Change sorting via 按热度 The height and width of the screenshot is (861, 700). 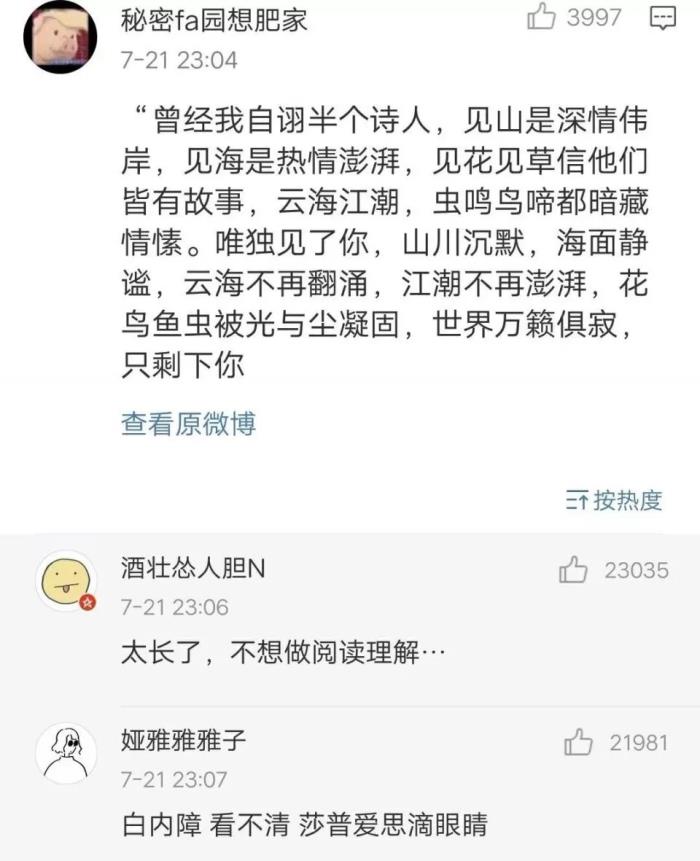coord(614,500)
